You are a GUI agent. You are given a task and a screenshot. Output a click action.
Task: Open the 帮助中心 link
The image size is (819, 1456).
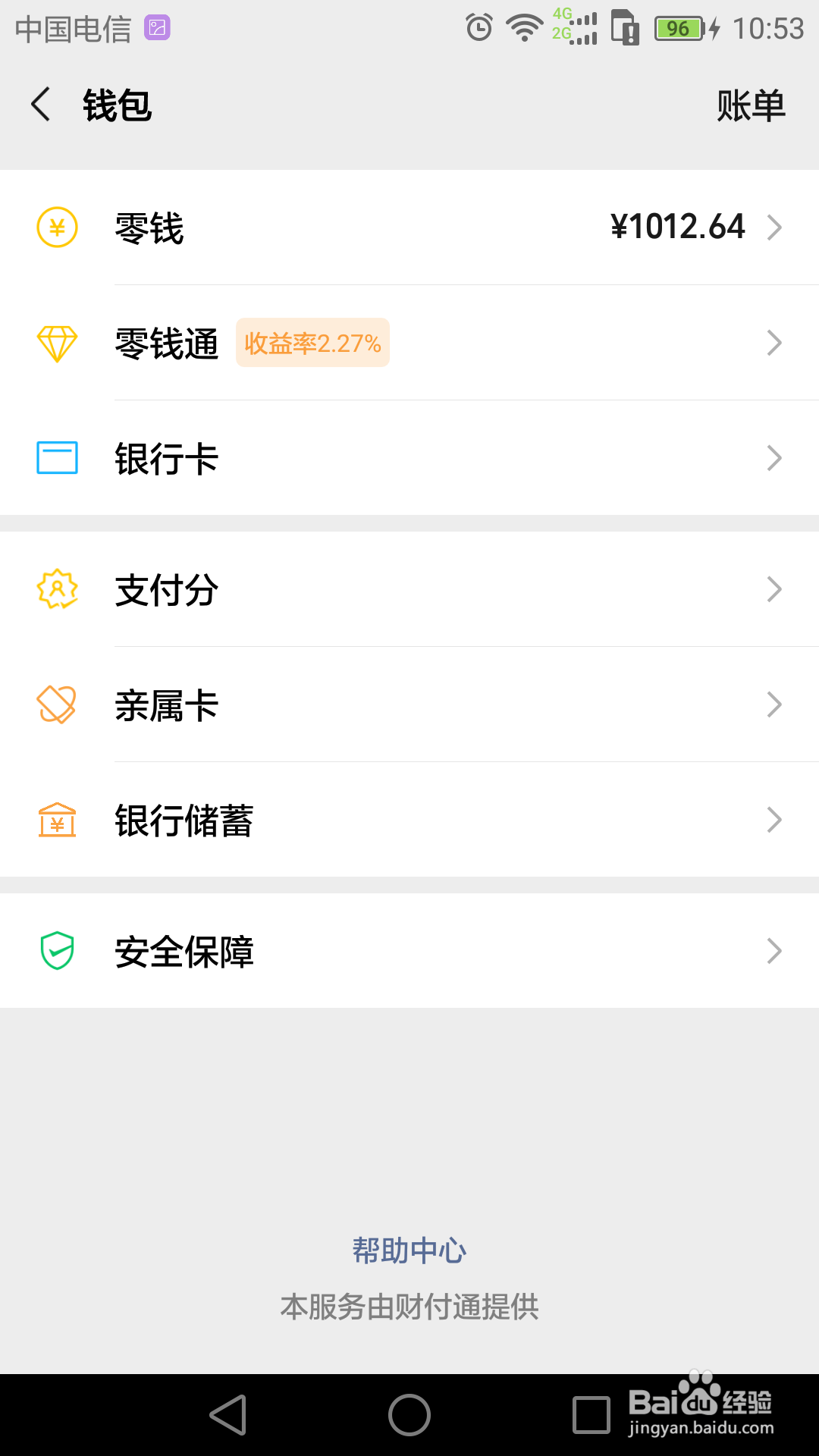tap(409, 1250)
